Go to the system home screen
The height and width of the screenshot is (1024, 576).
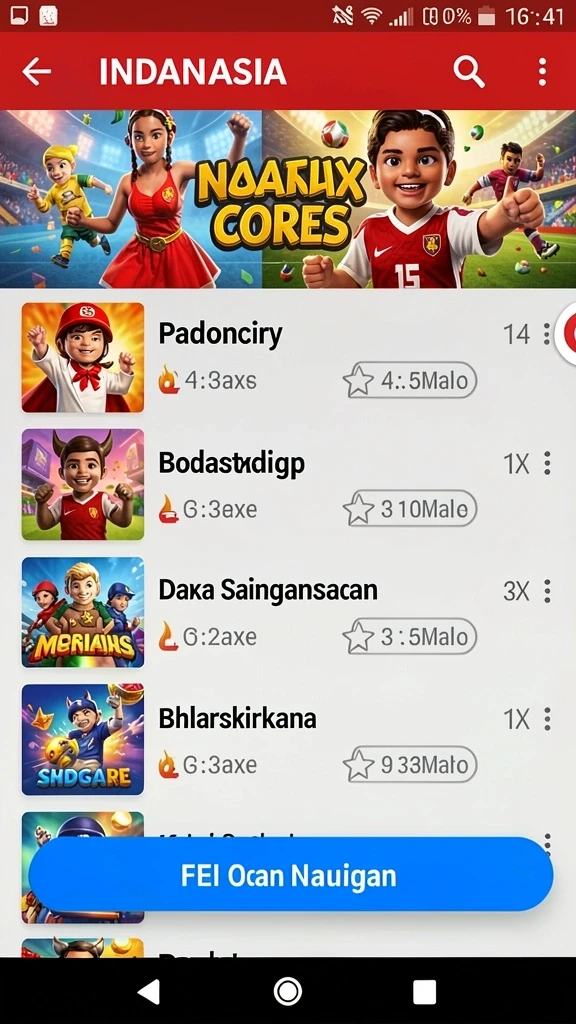pos(288,992)
